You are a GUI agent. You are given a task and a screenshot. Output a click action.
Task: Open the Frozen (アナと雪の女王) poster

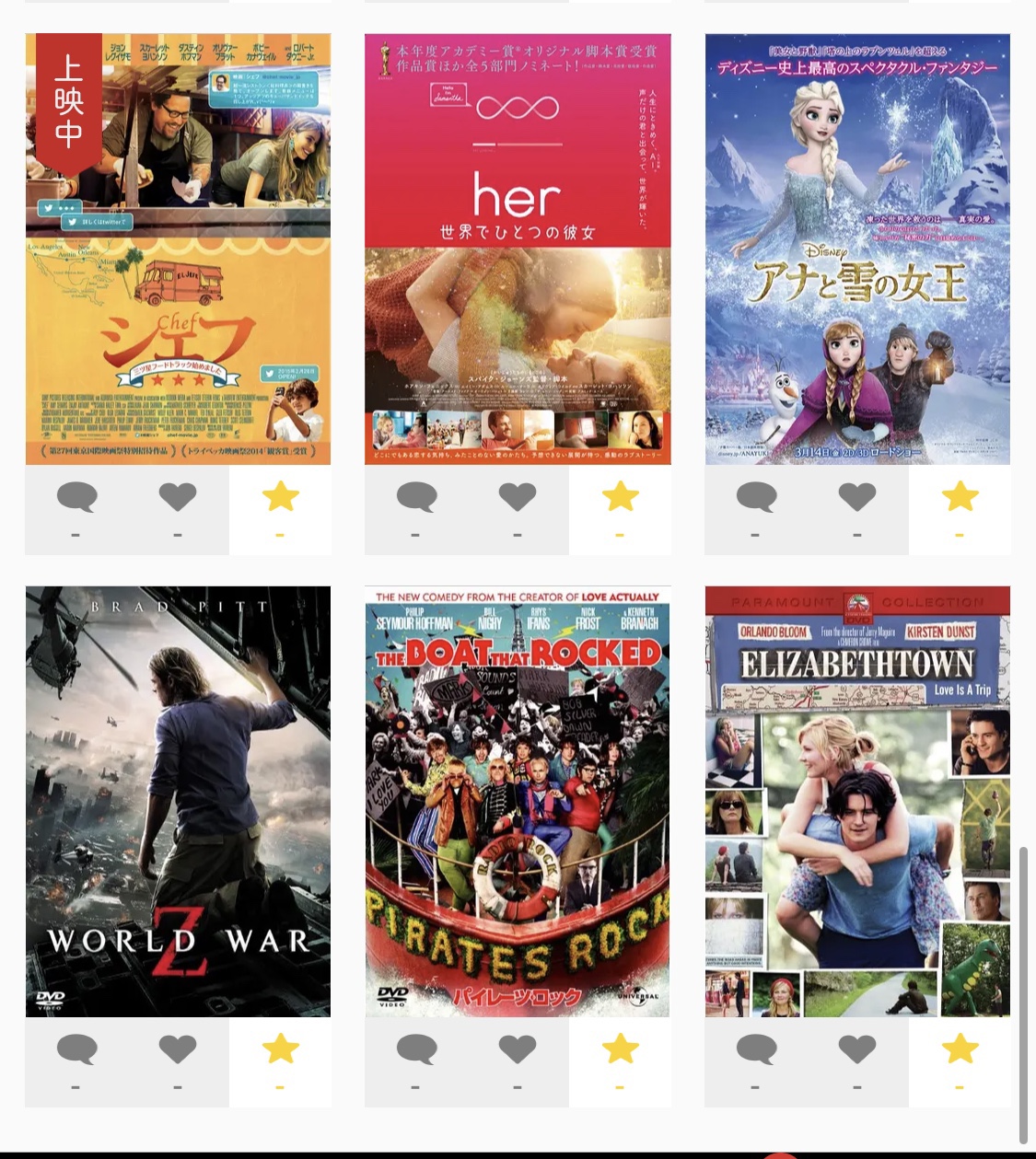tap(857, 249)
